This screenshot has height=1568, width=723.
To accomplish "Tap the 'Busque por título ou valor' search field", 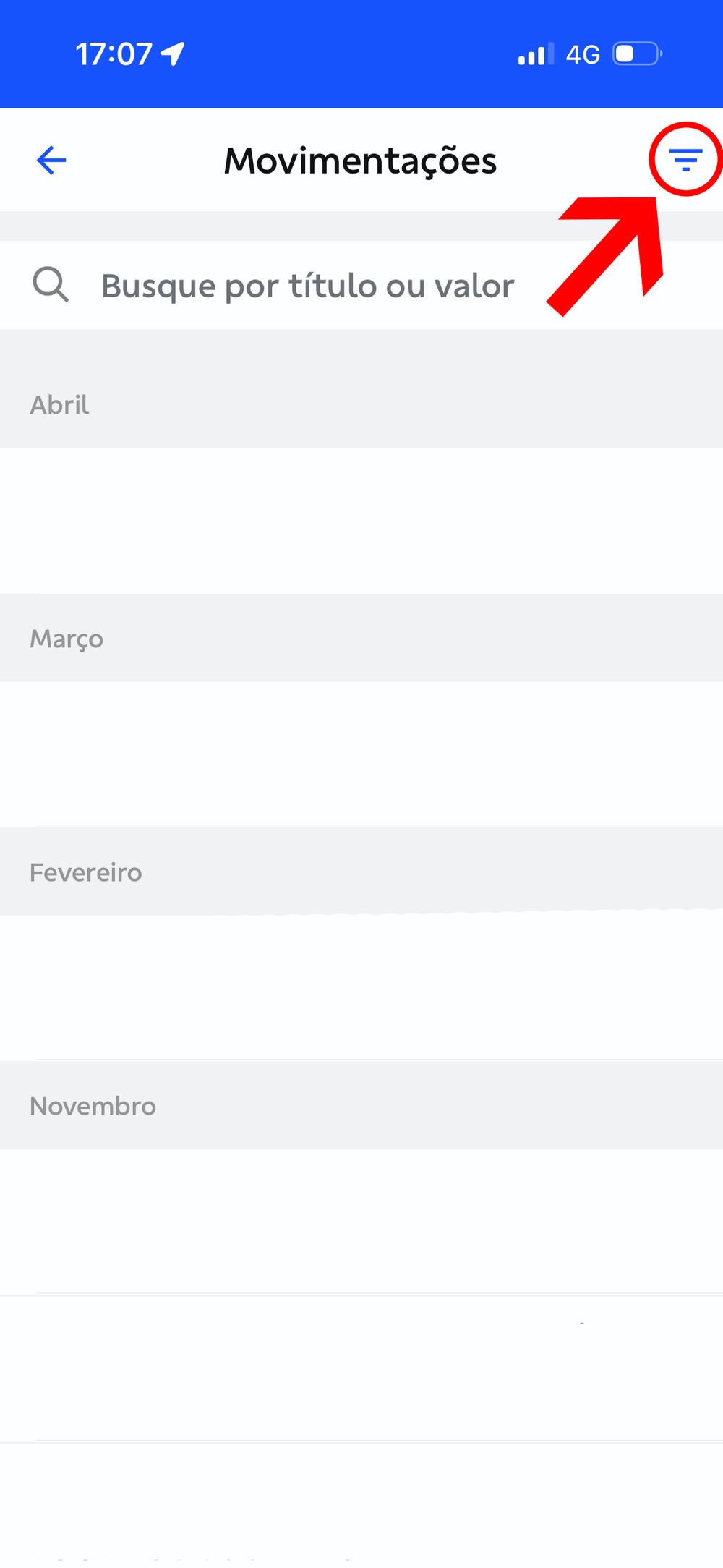I will click(308, 286).
